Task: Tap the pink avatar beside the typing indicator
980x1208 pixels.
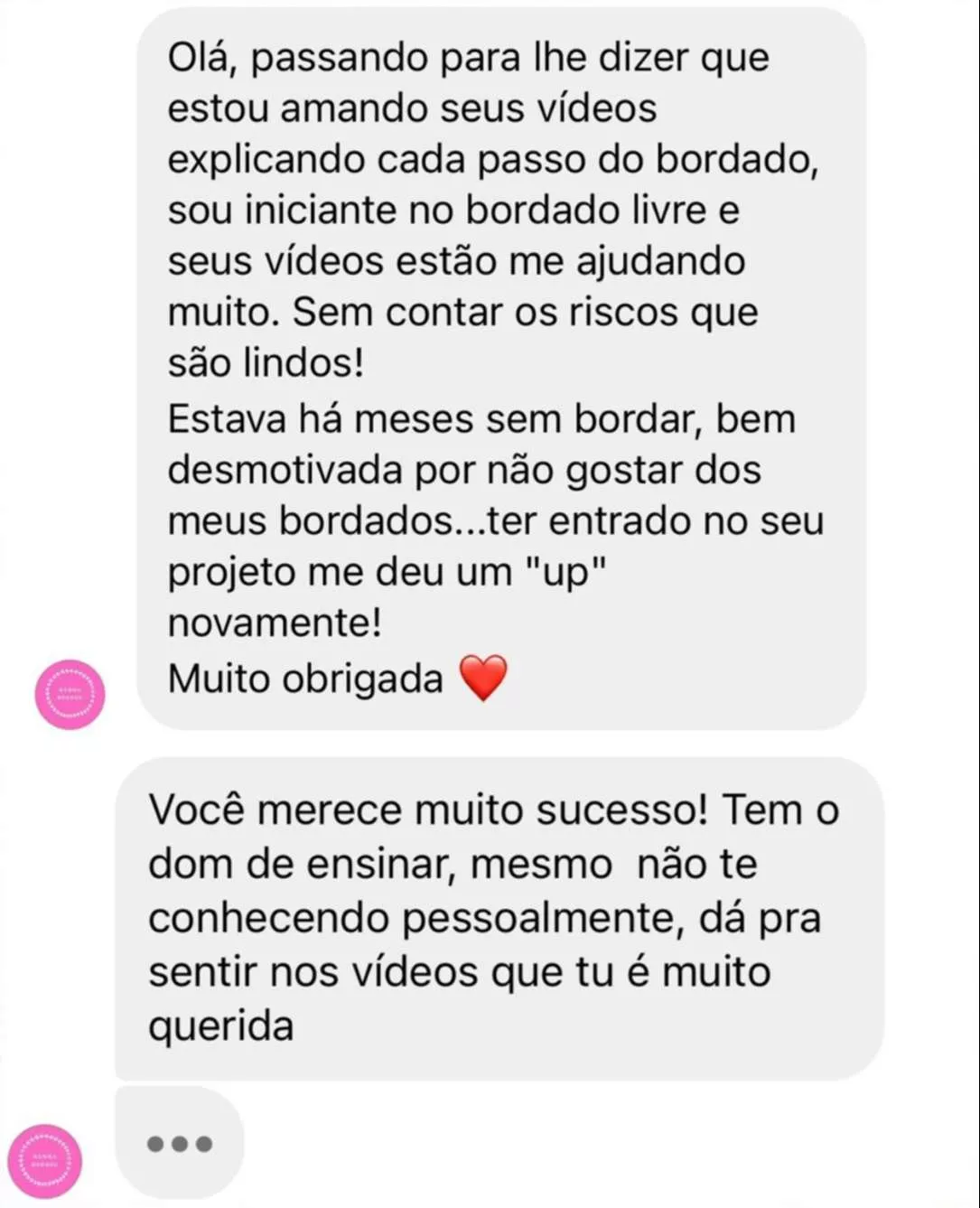Action: pos(44,1161)
